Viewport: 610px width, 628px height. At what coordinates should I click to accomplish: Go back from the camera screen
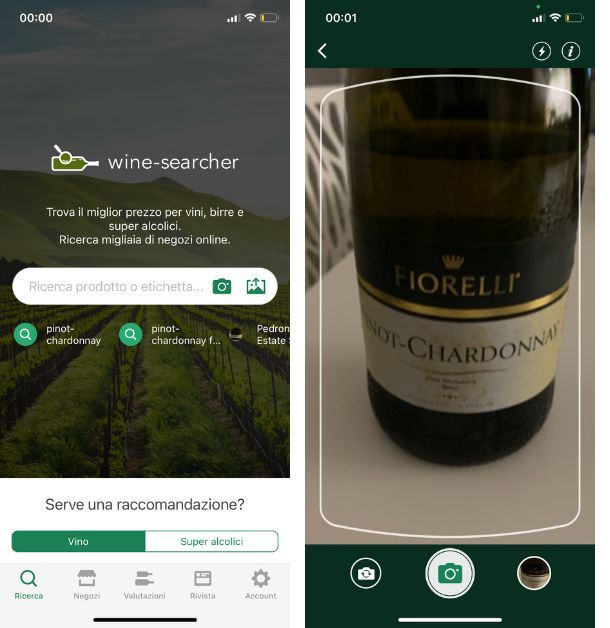click(323, 51)
